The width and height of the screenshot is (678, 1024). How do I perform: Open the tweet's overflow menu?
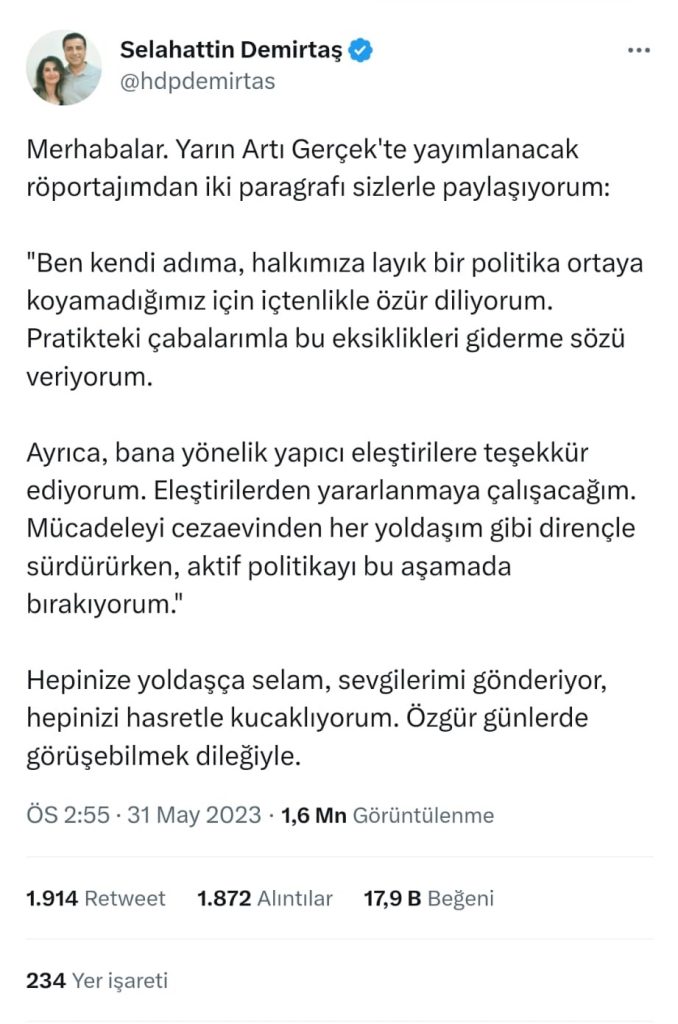[x=637, y=49]
